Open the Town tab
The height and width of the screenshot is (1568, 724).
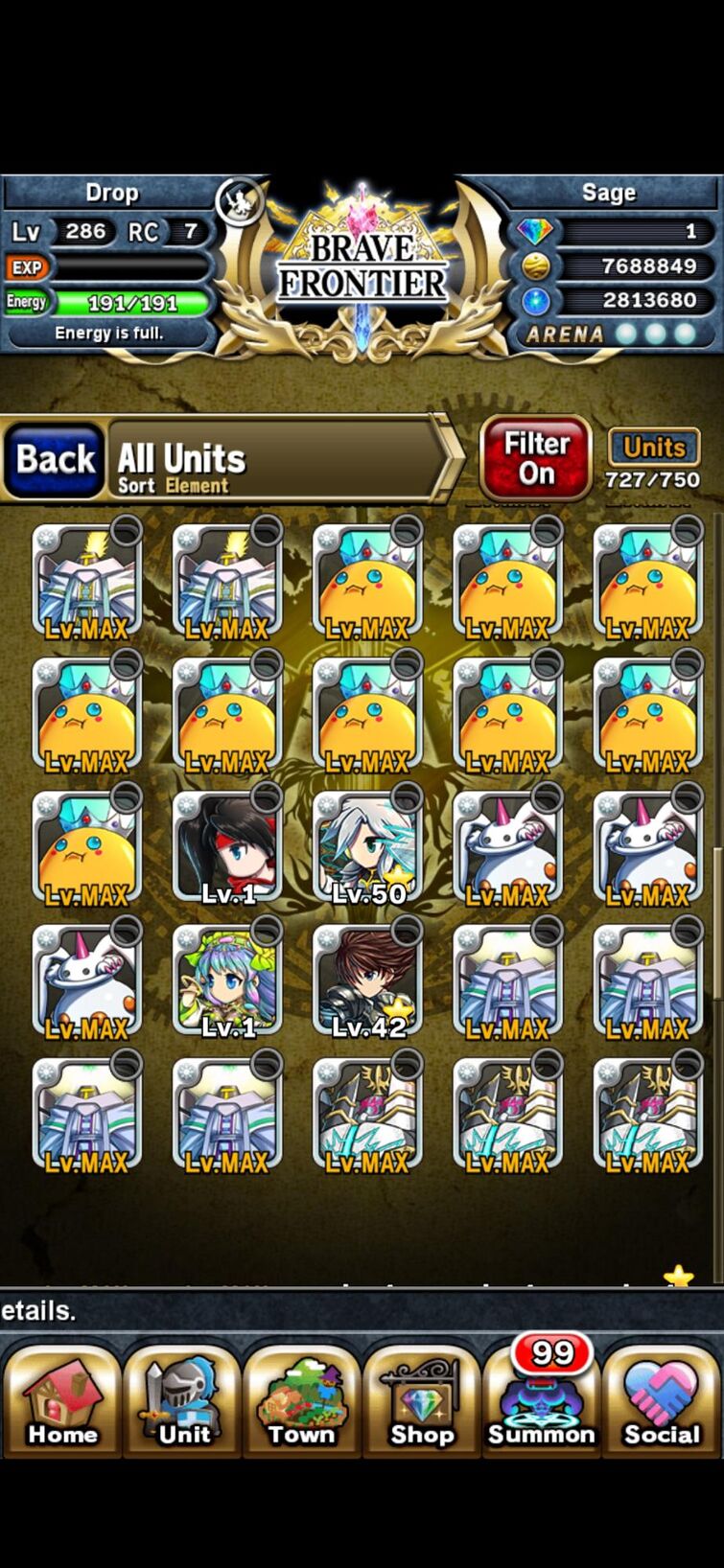[302, 1400]
